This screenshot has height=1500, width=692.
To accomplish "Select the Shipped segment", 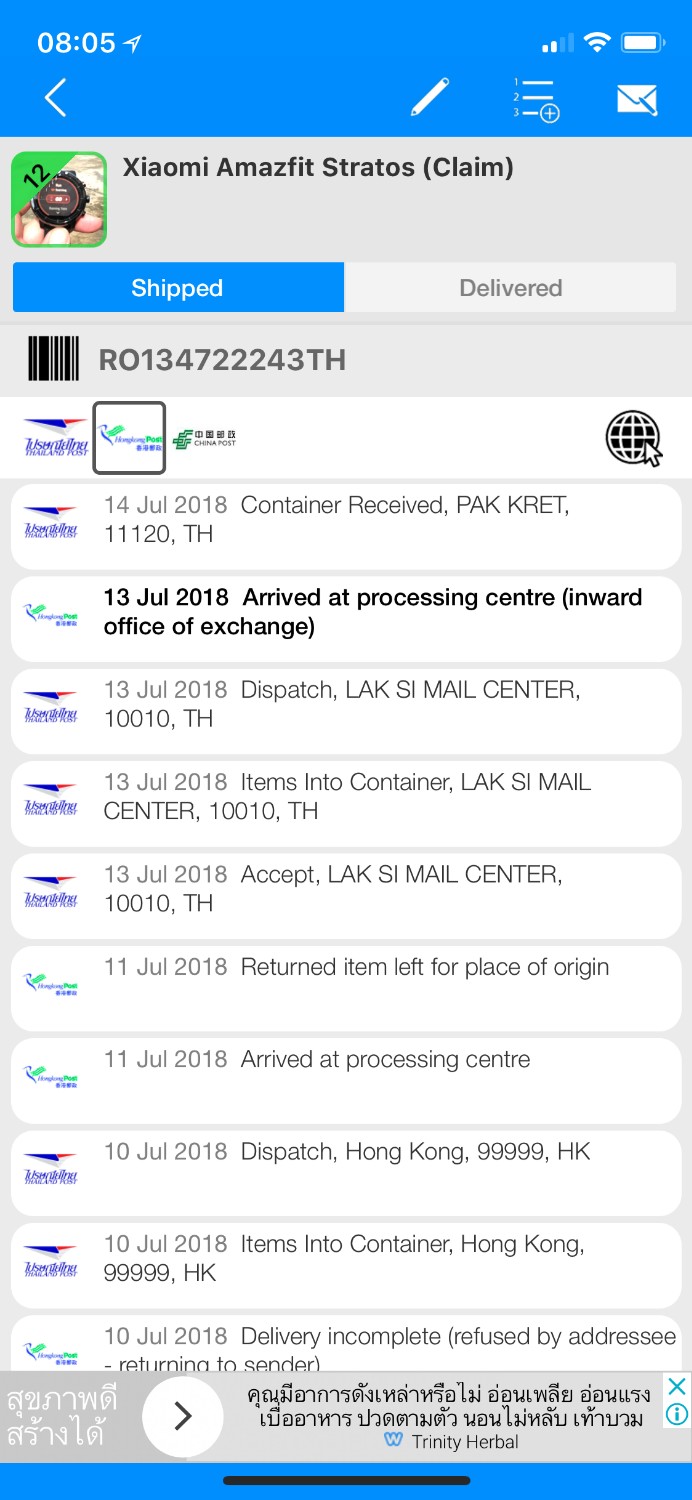I will [x=178, y=288].
